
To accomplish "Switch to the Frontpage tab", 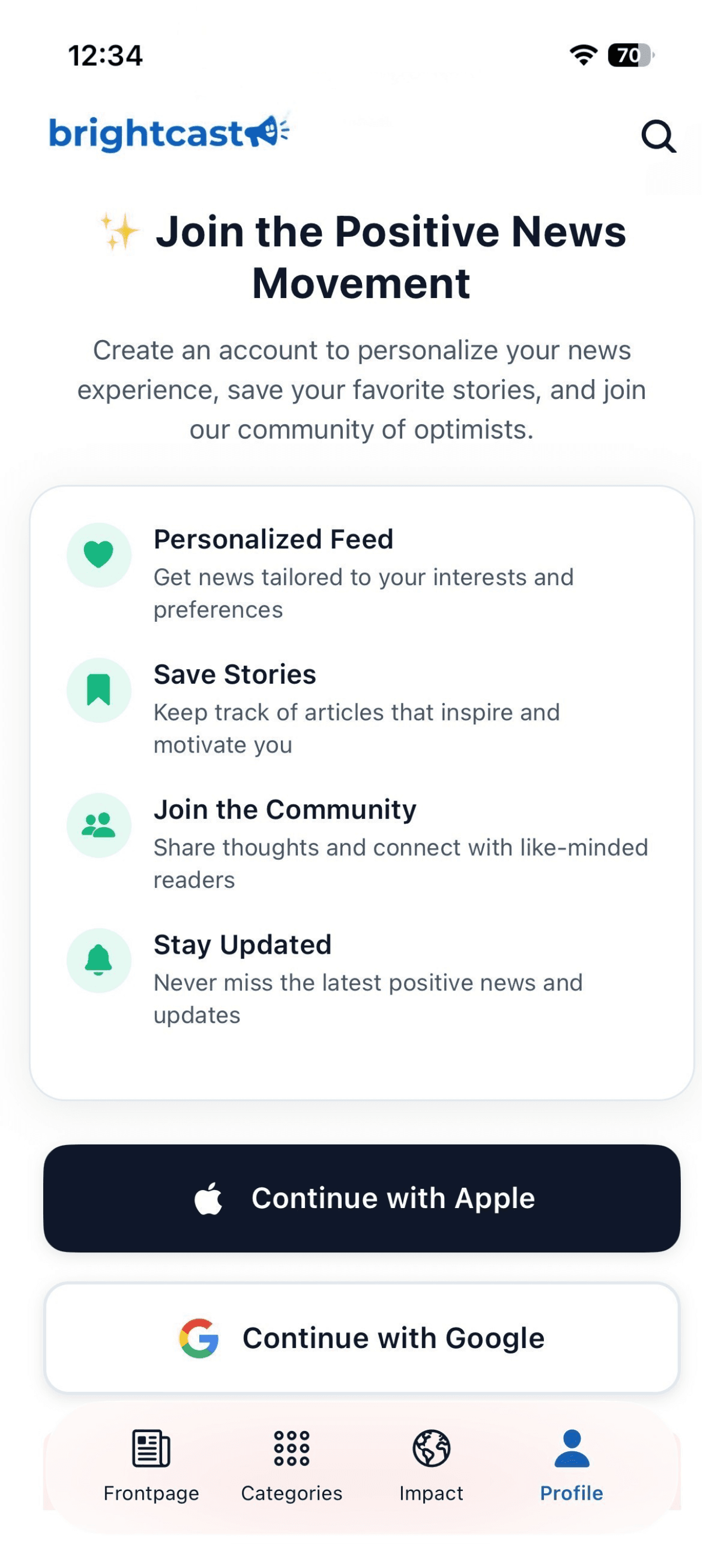I will tap(151, 1467).
